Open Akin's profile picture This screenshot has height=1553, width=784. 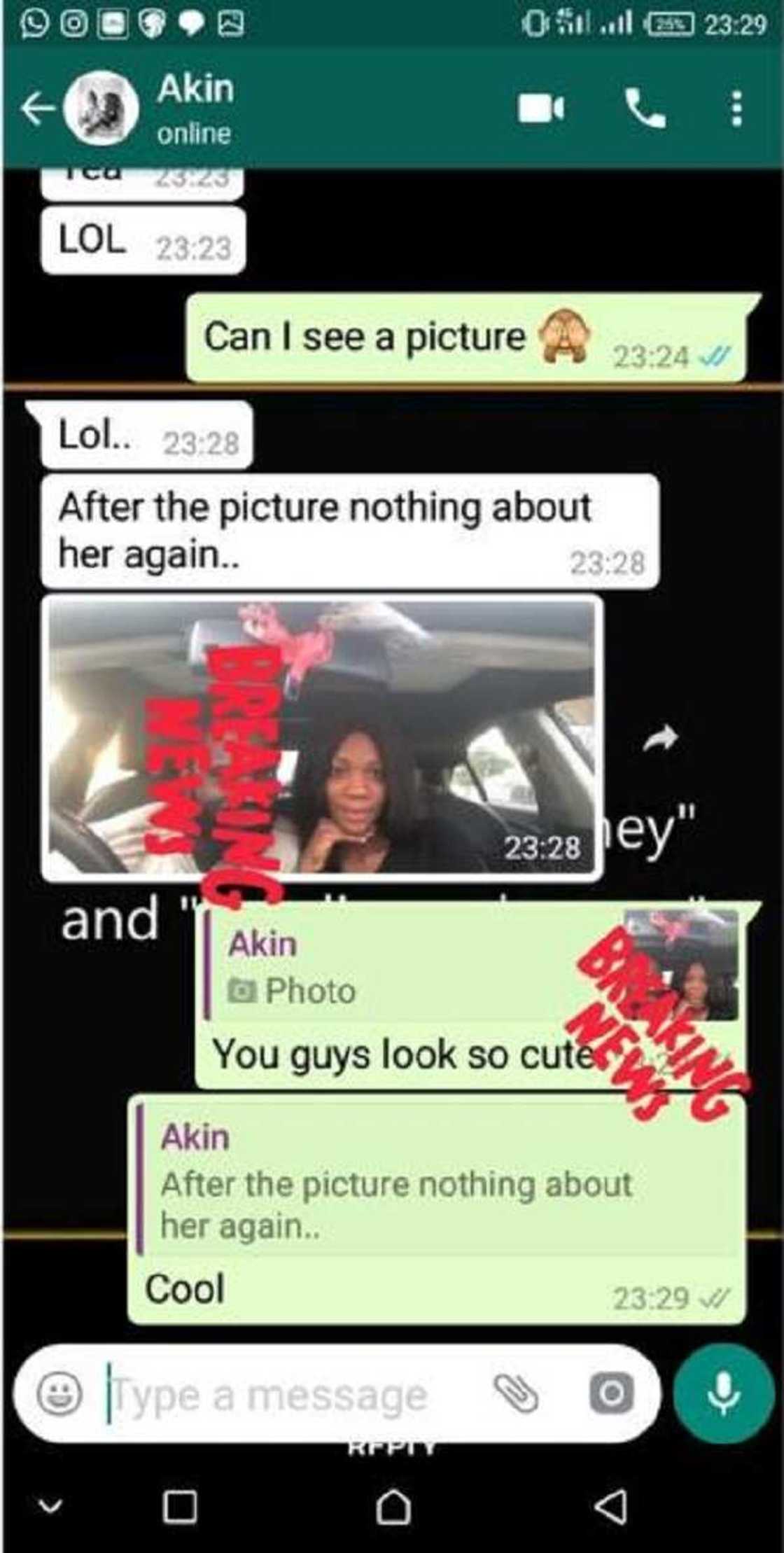click(101, 109)
